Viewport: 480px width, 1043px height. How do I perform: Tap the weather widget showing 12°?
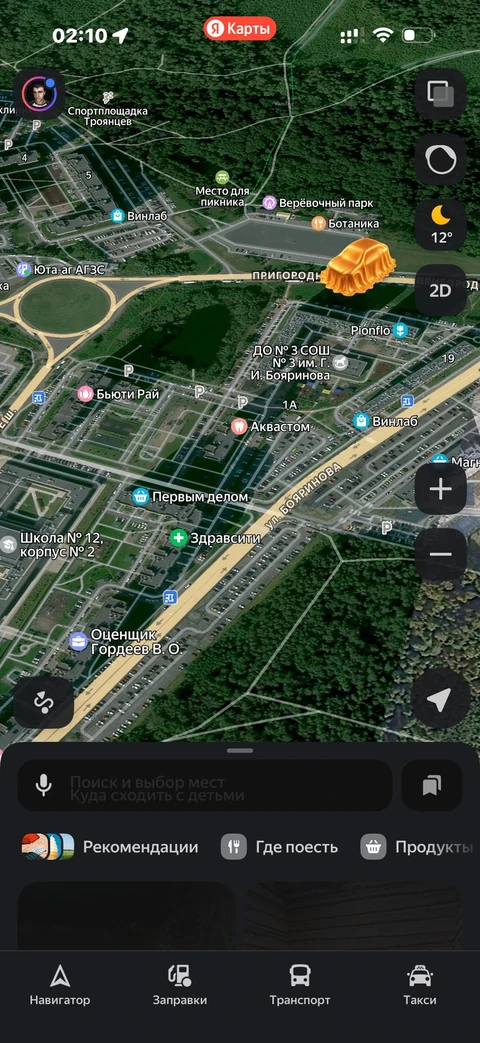440,225
